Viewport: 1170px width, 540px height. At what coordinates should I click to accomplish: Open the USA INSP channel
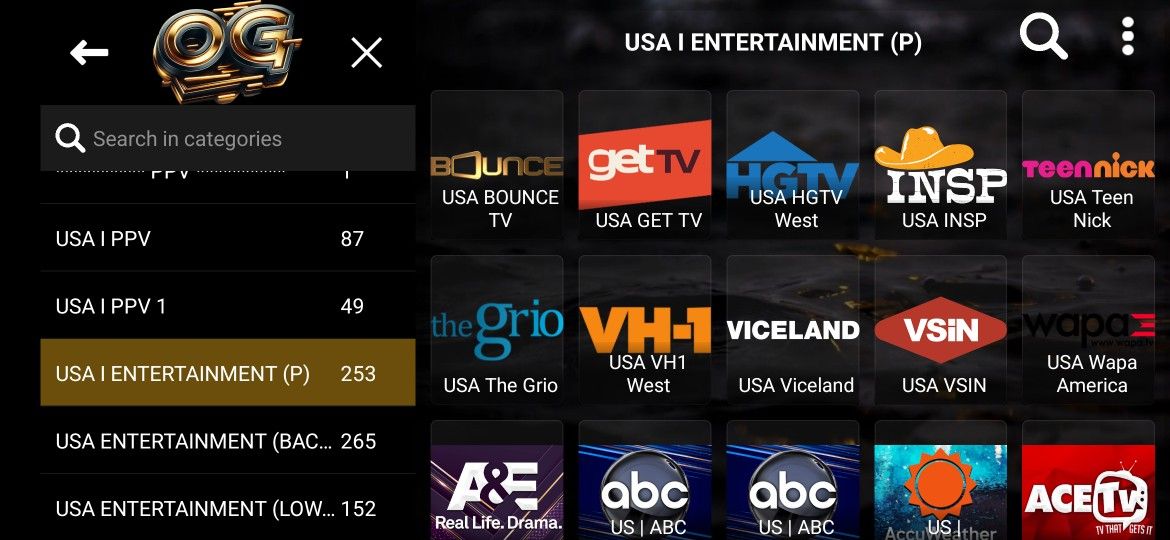[x=941, y=164]
